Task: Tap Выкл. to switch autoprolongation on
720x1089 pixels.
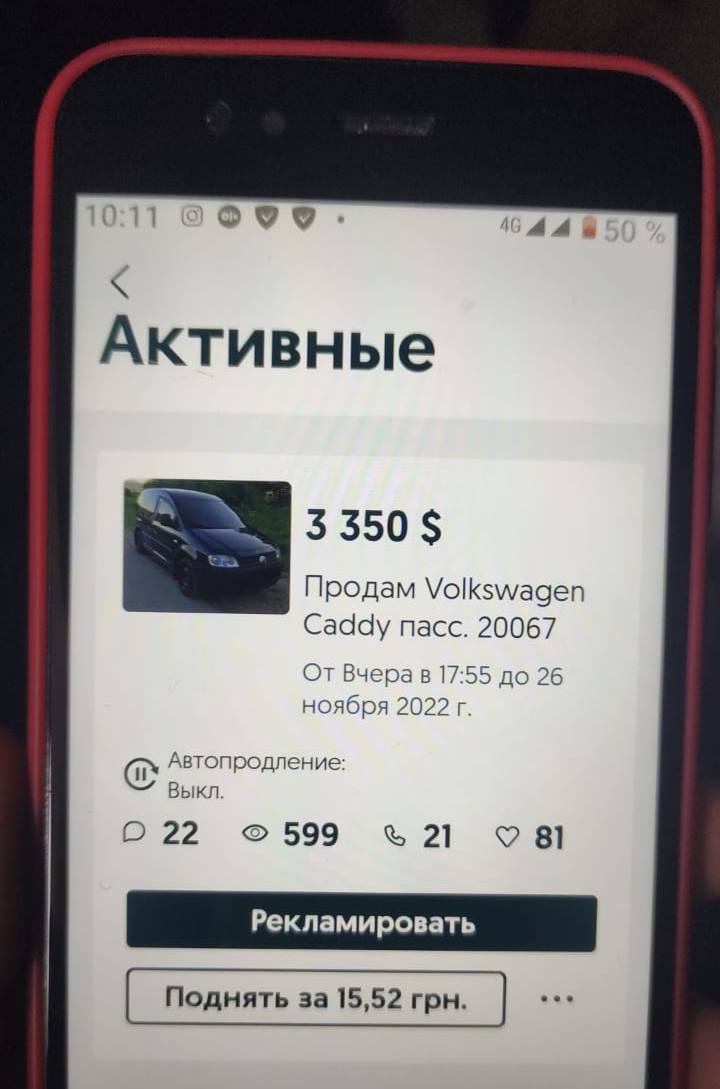Action: click(x=196, y=789)
